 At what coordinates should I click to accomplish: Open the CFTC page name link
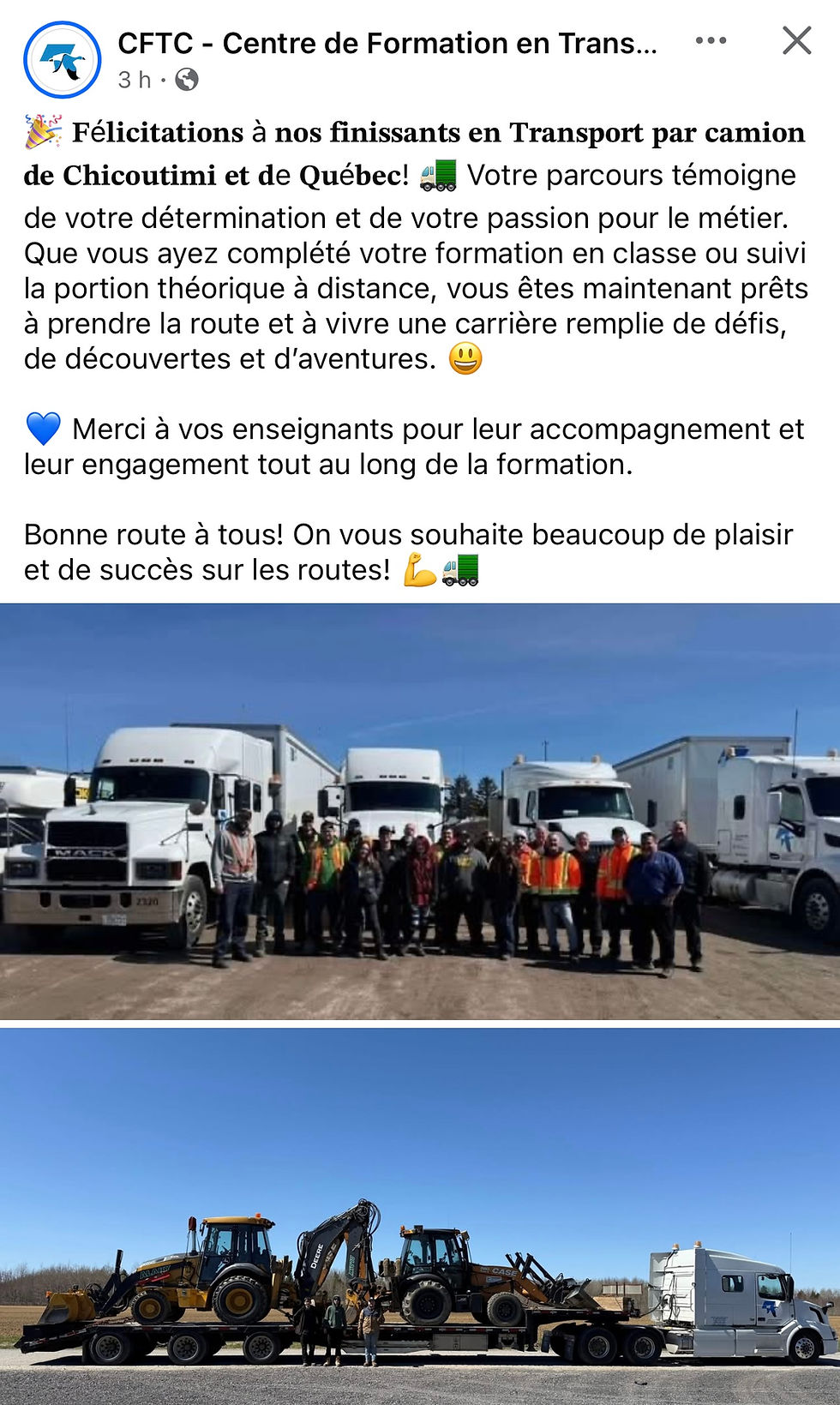(x=387, y=43)
